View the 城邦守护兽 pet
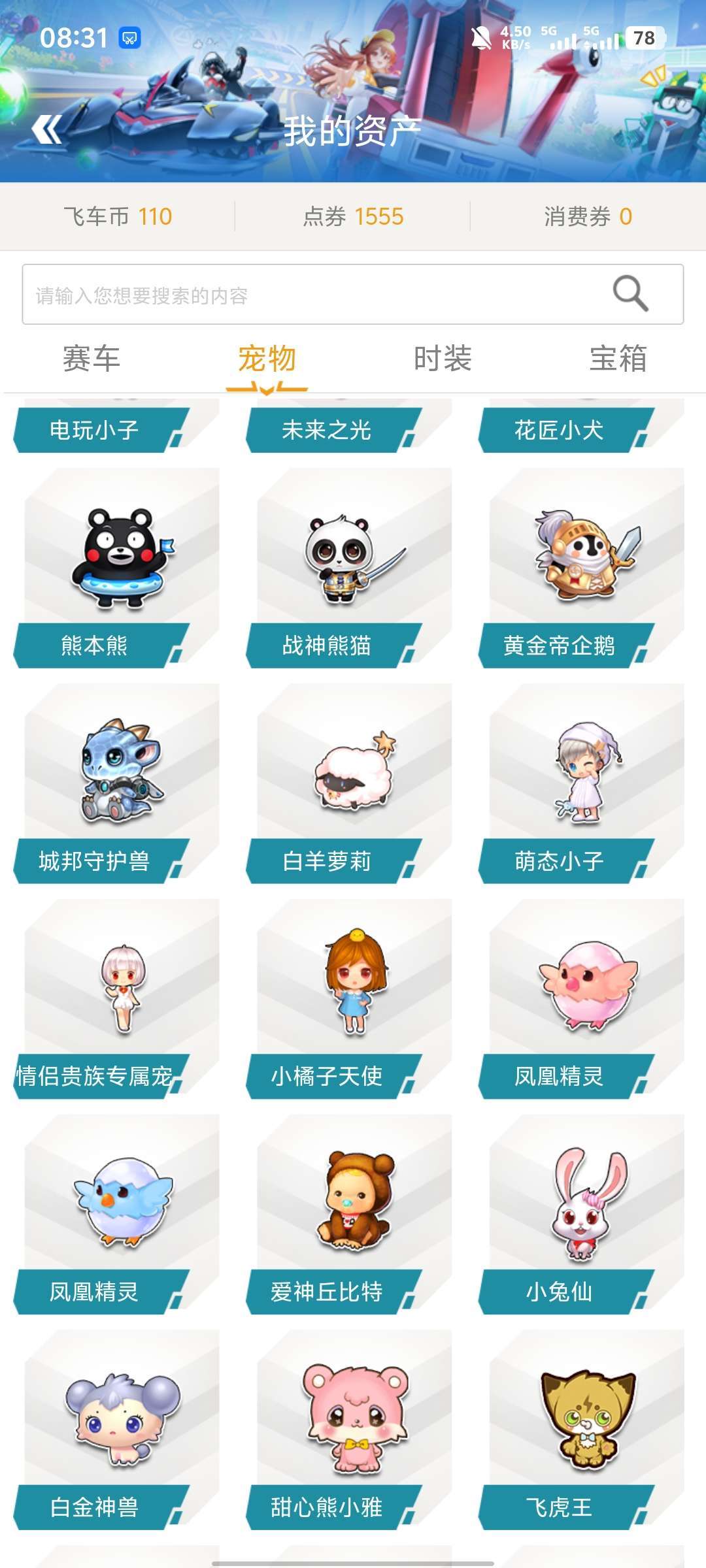This screenshot has width=706, height=1568. click(116, 783)
